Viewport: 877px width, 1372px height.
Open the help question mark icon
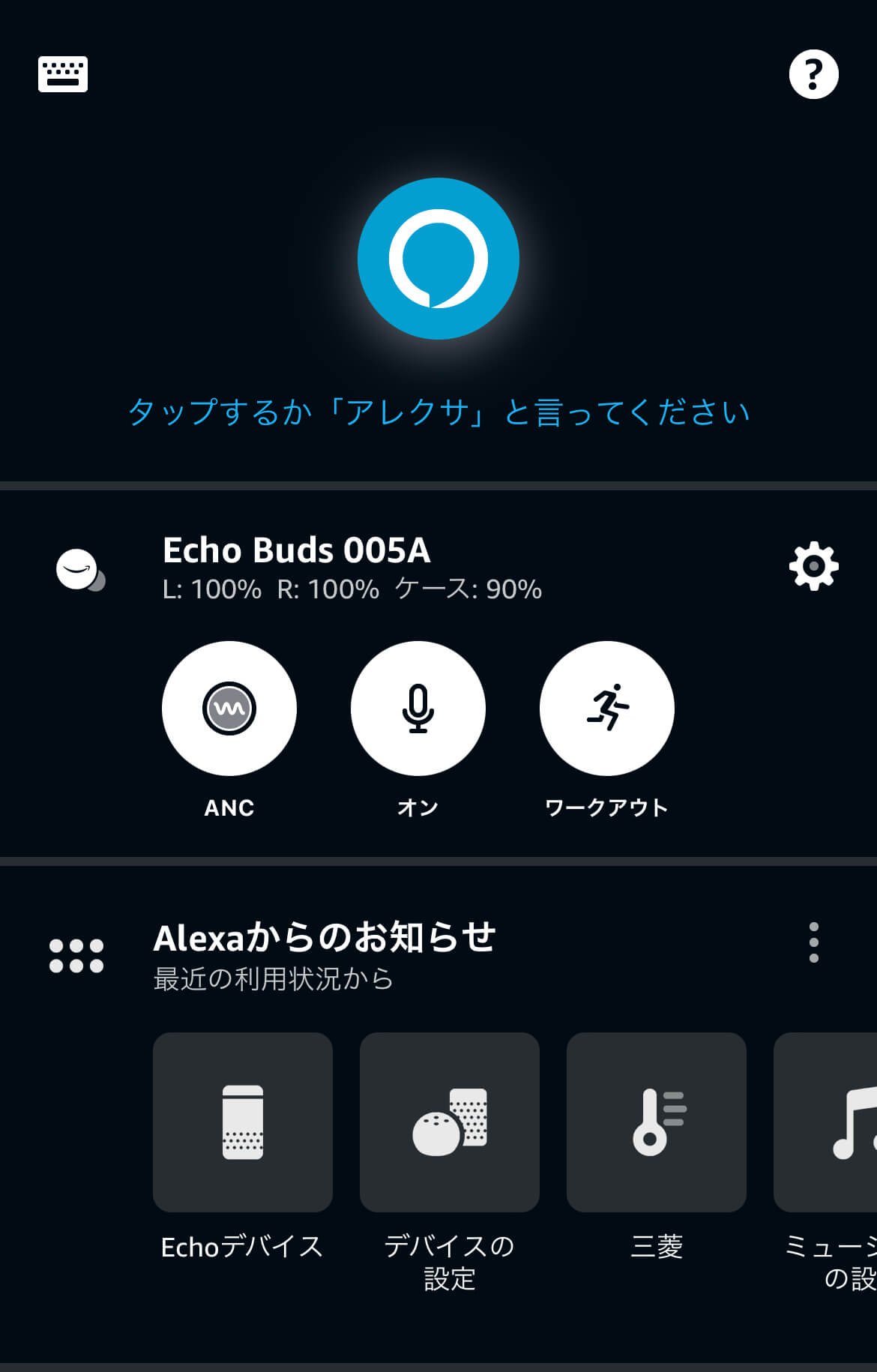click(814, 74)
